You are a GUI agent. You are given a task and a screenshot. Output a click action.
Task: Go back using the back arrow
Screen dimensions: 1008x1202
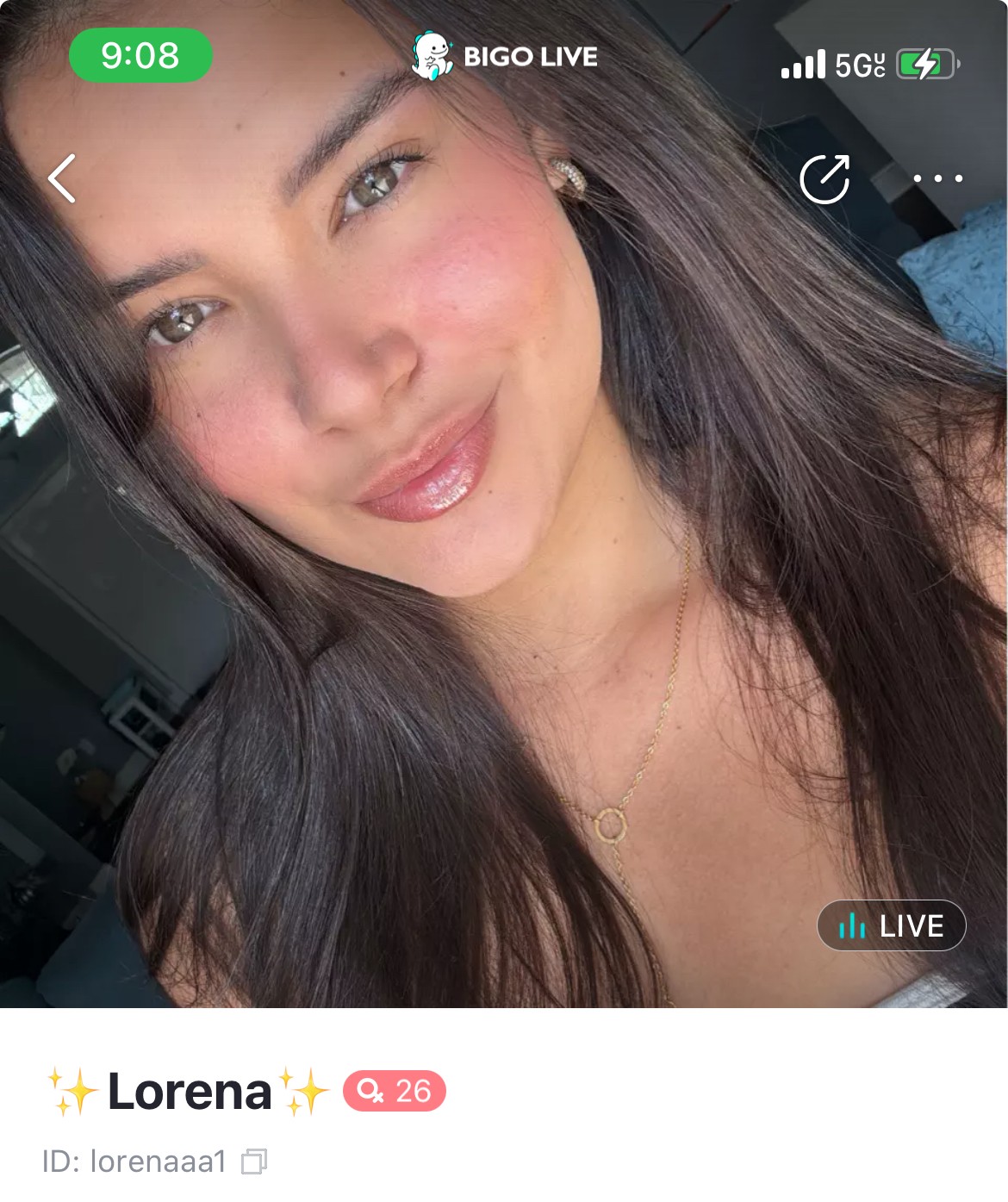click(62, 178)
